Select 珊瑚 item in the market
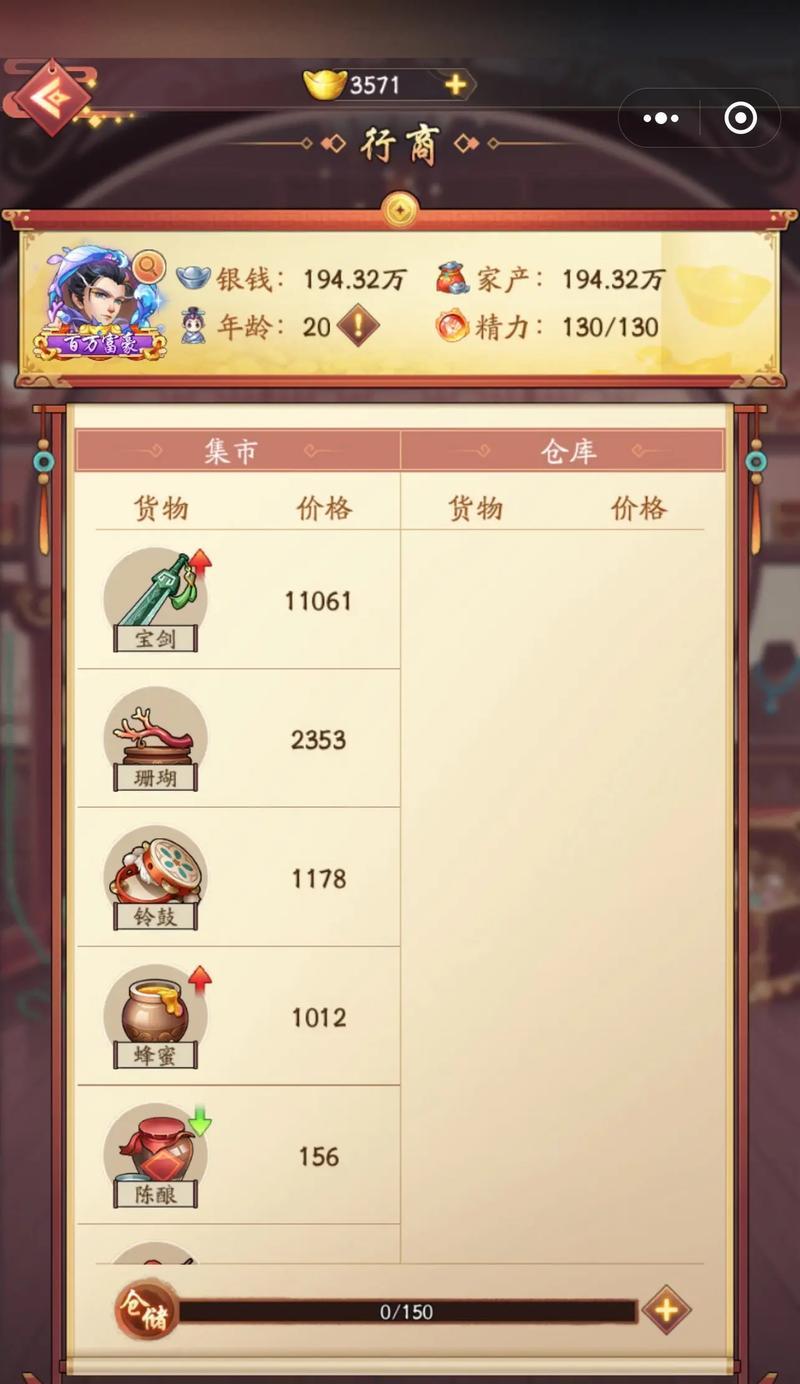 point(156,739)
